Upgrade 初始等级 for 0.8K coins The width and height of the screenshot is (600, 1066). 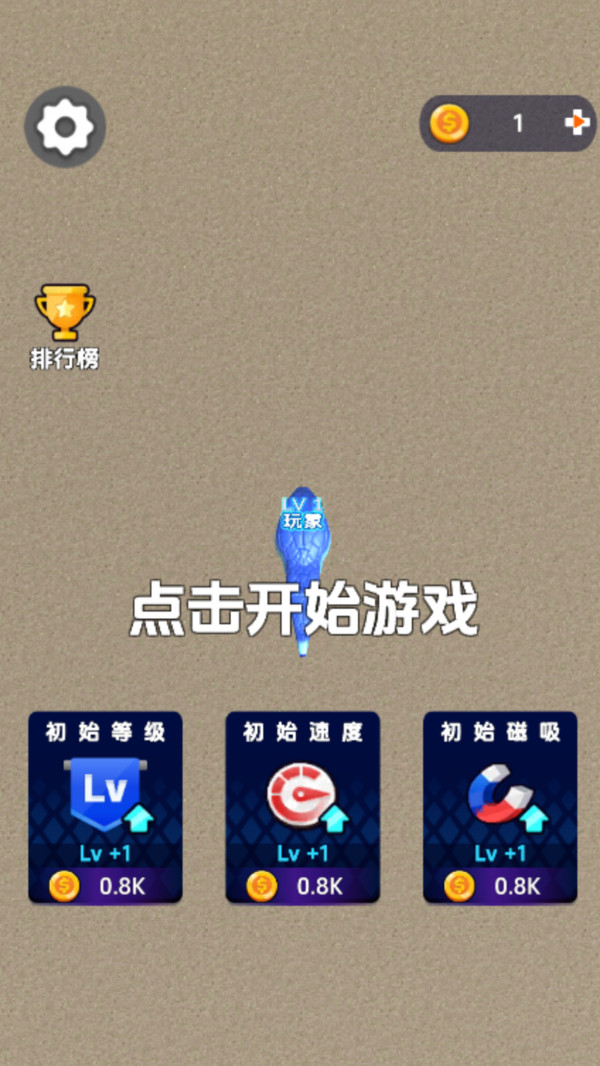105,807
